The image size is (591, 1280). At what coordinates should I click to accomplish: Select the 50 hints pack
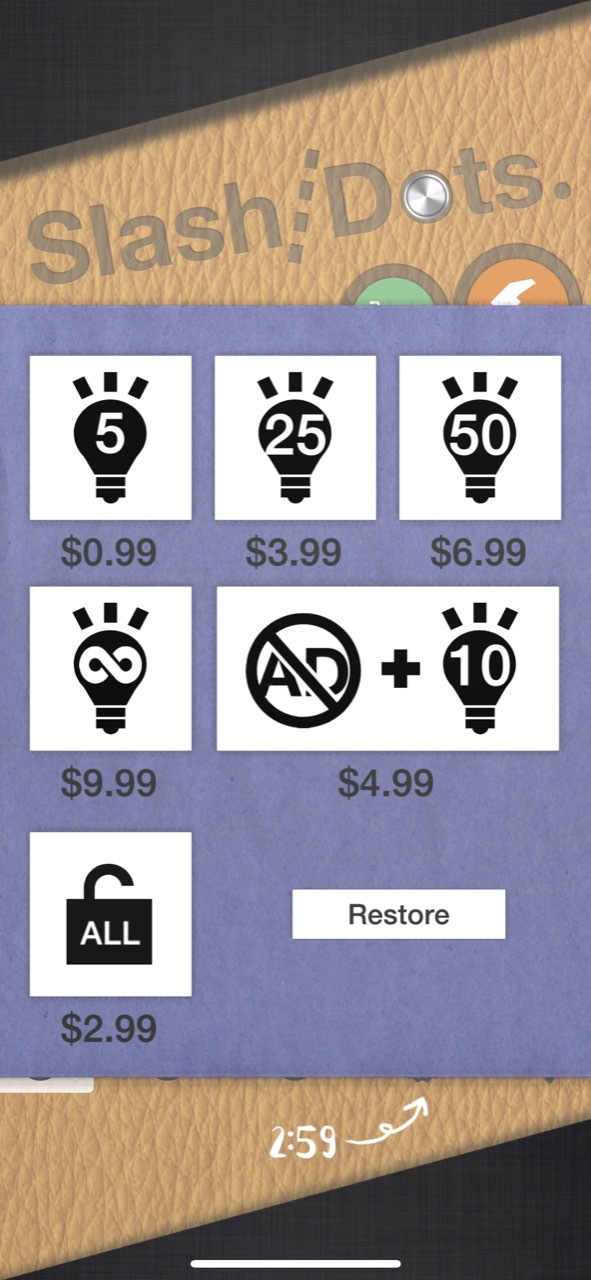480,438
